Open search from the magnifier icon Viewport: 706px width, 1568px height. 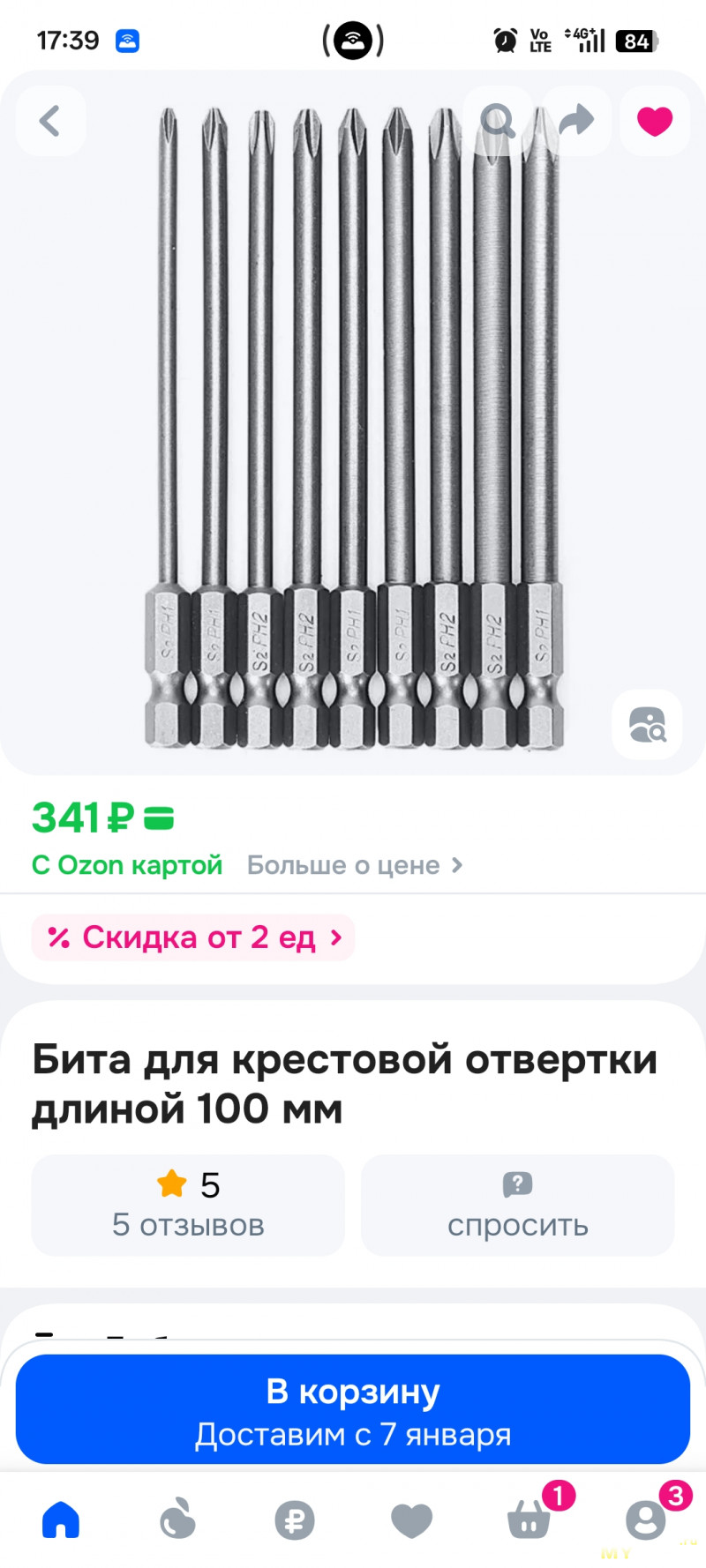(498, 121)
